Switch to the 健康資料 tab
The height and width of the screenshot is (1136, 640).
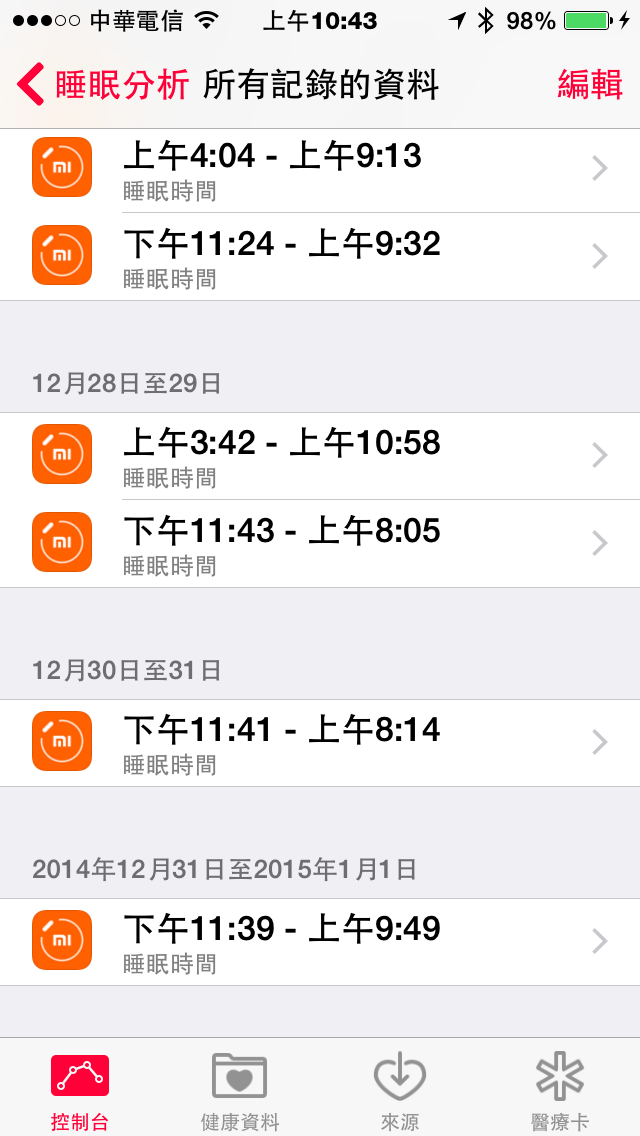[x=240, y=1091]
